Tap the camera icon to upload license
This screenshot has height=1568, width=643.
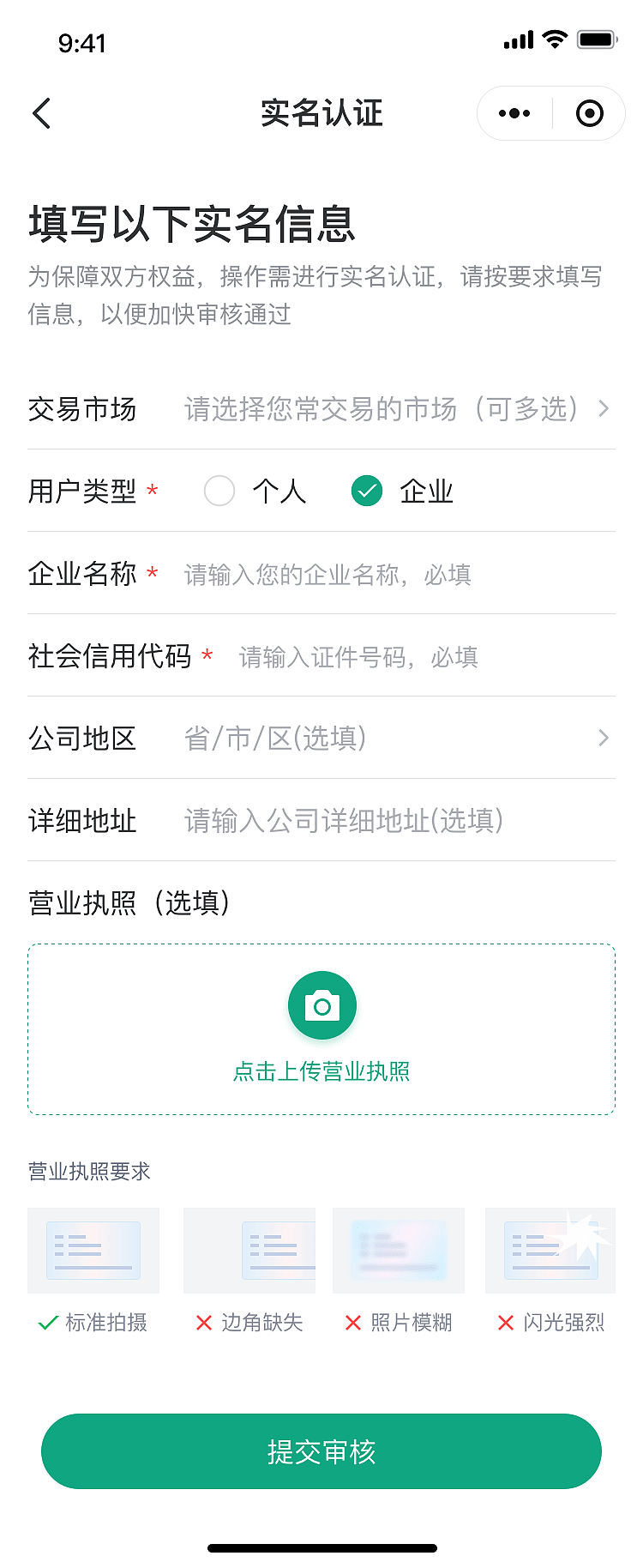click(321, 1004)
